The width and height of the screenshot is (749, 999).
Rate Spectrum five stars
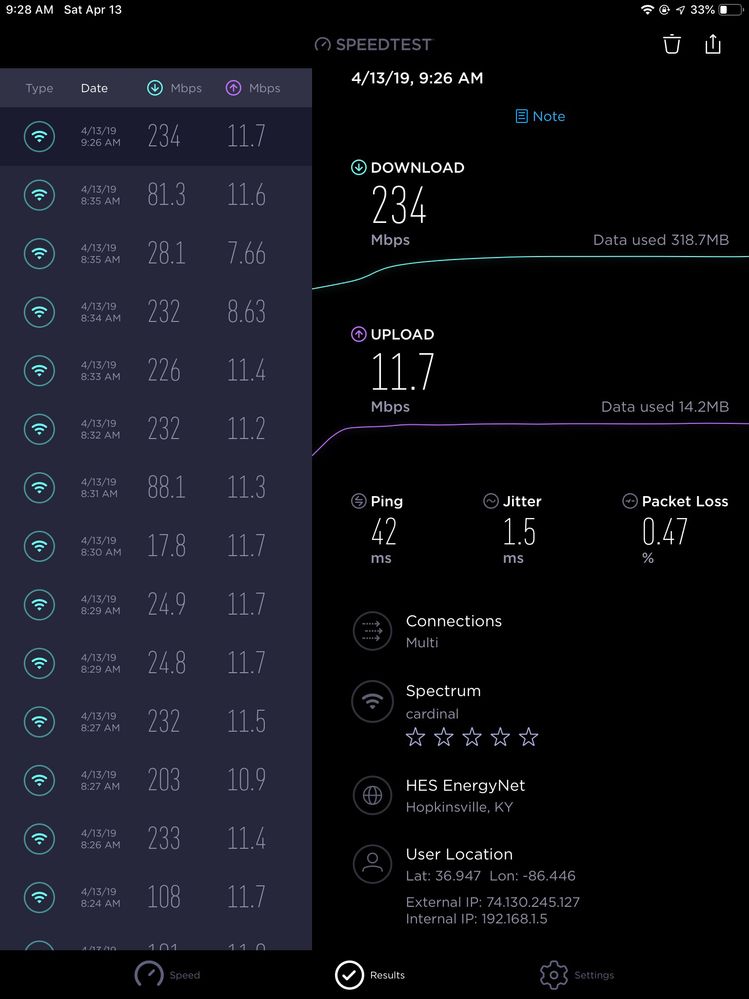click(529, 738)
